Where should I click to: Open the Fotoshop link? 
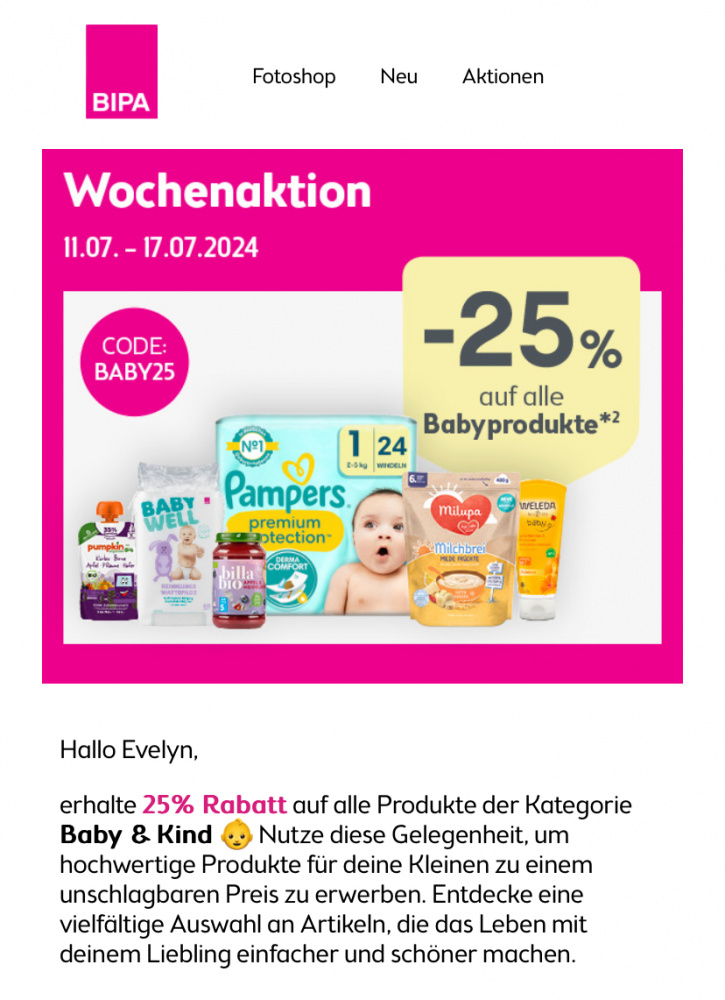294,77
